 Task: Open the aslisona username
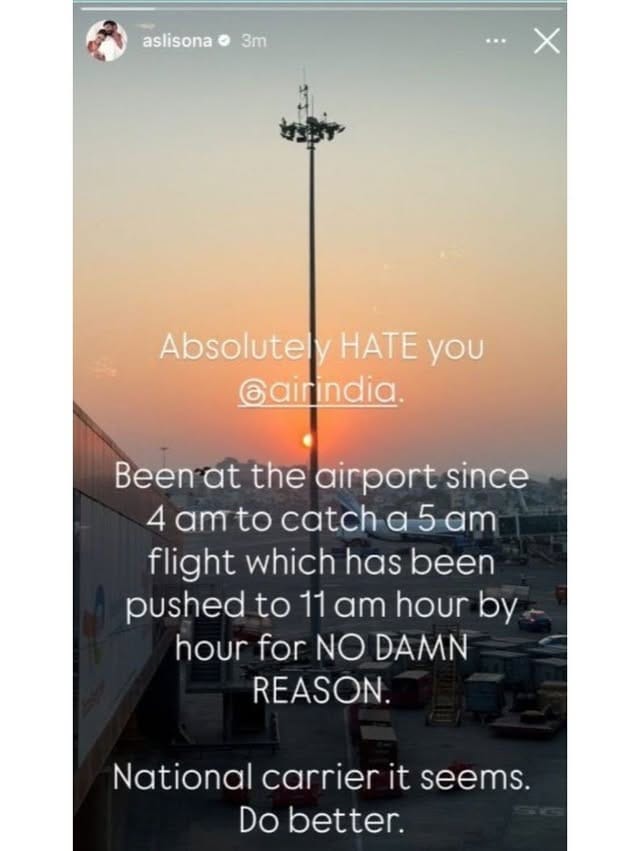pos(177,42)
